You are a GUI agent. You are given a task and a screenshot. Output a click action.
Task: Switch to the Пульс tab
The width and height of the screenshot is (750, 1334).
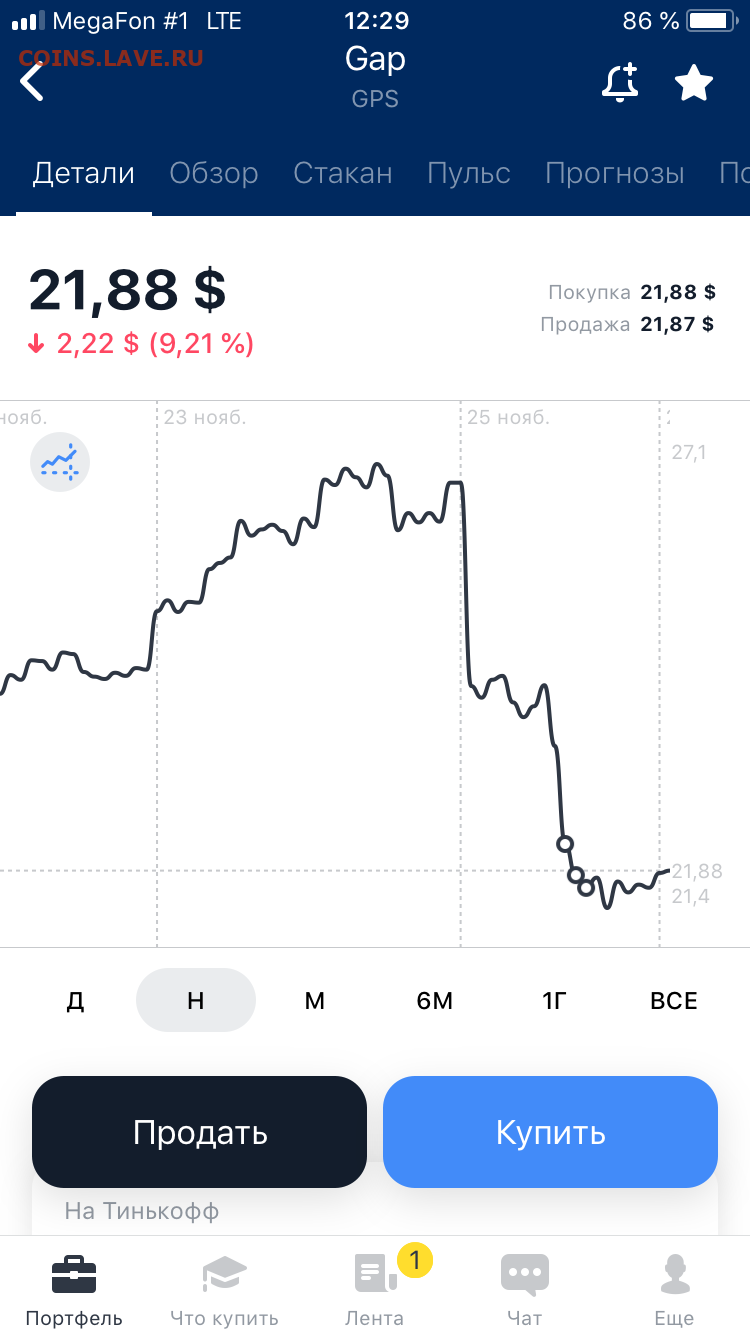pos(469,173)
